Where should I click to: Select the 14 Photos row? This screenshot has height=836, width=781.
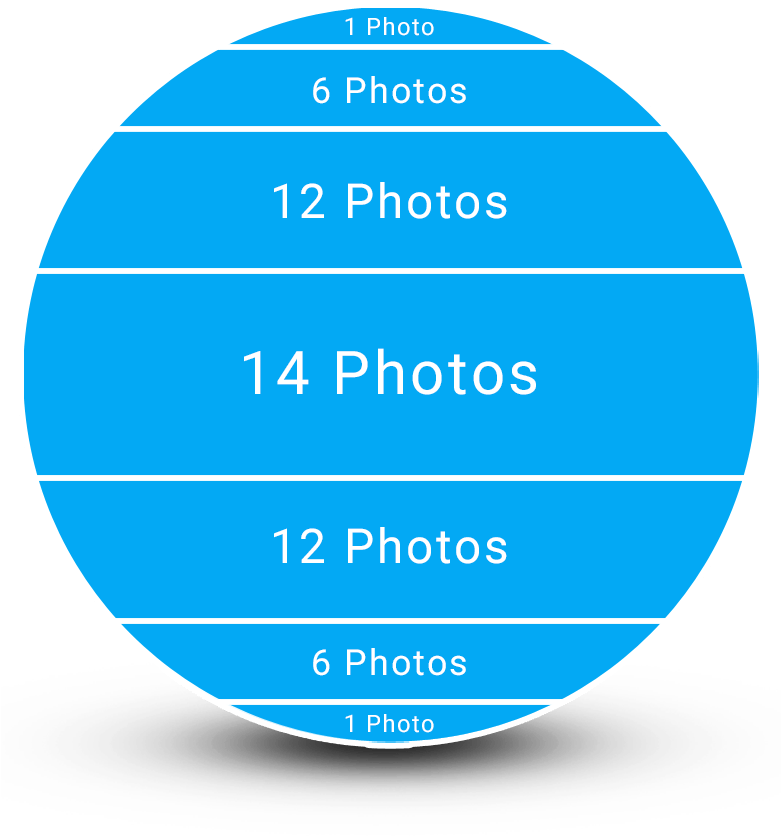(390, 373)
